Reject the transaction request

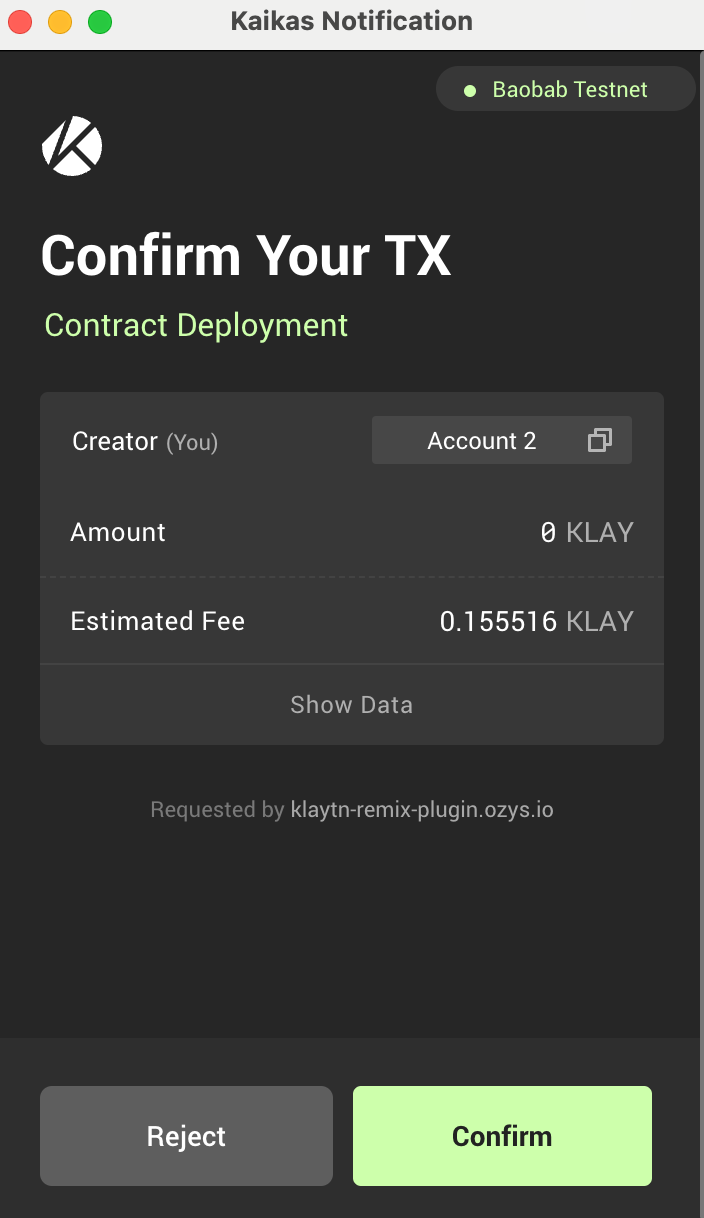(186, 1136)
